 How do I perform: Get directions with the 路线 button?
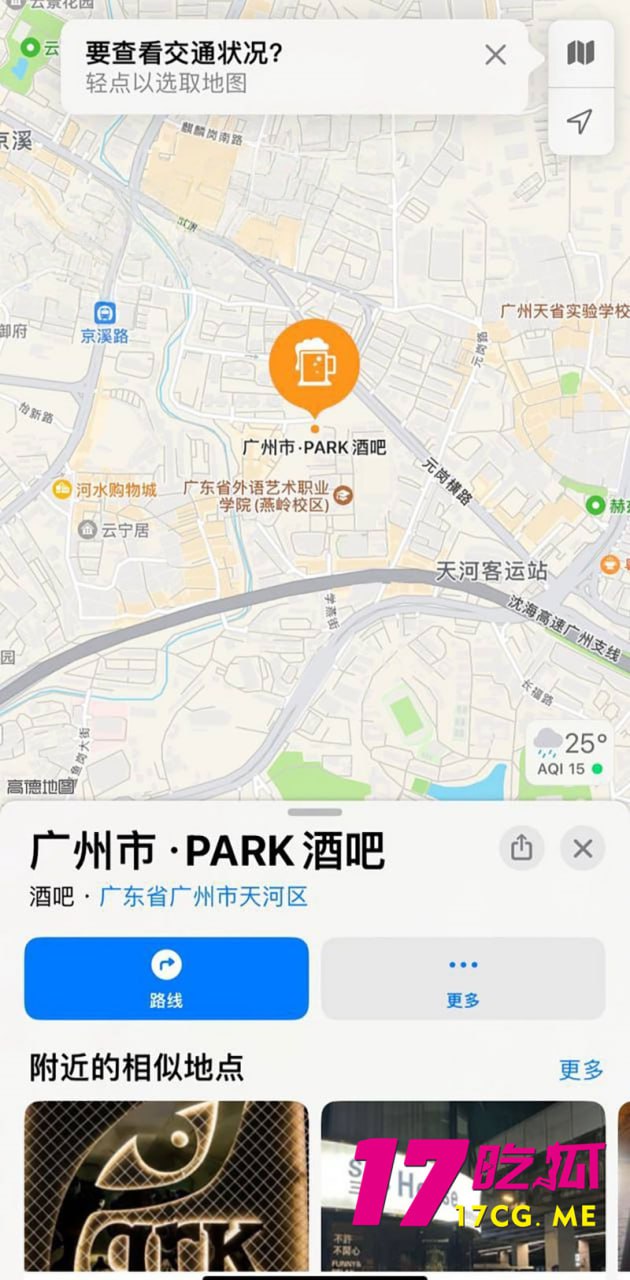(x=166, y=978)
